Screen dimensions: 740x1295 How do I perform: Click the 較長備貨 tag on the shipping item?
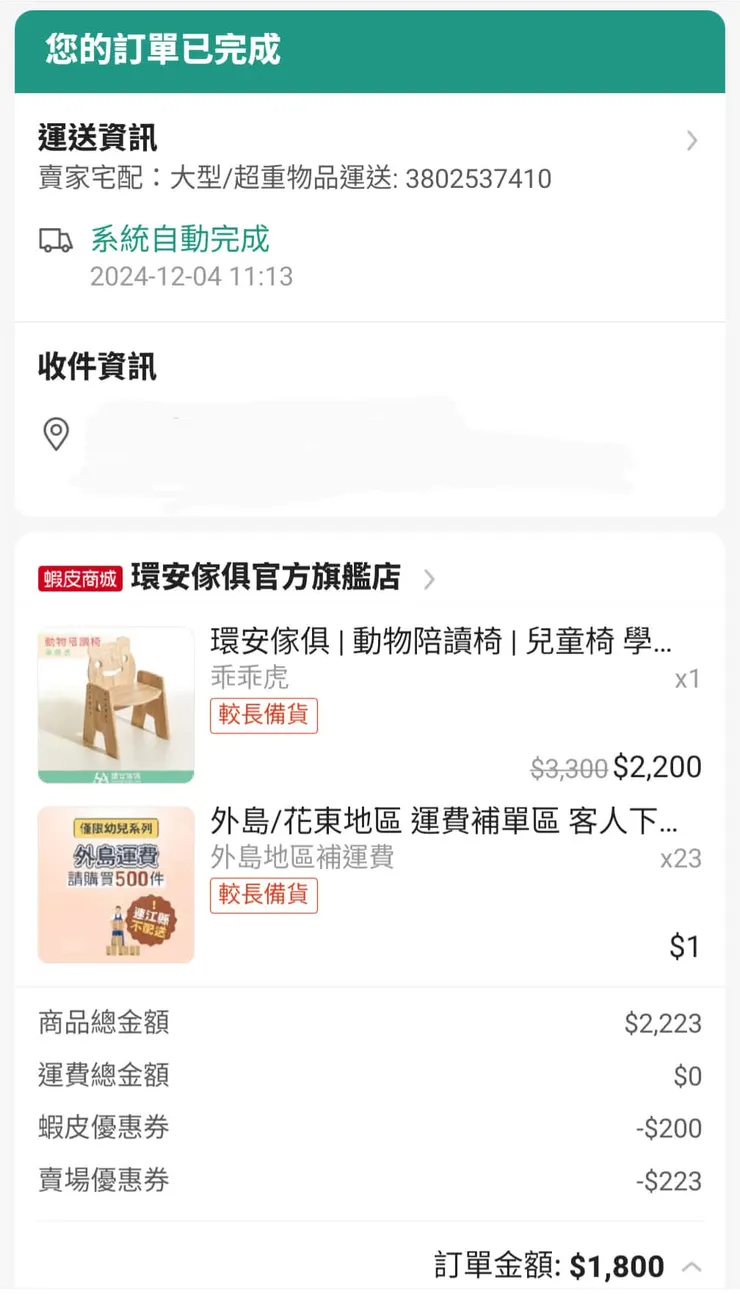(x=263, y=896)
